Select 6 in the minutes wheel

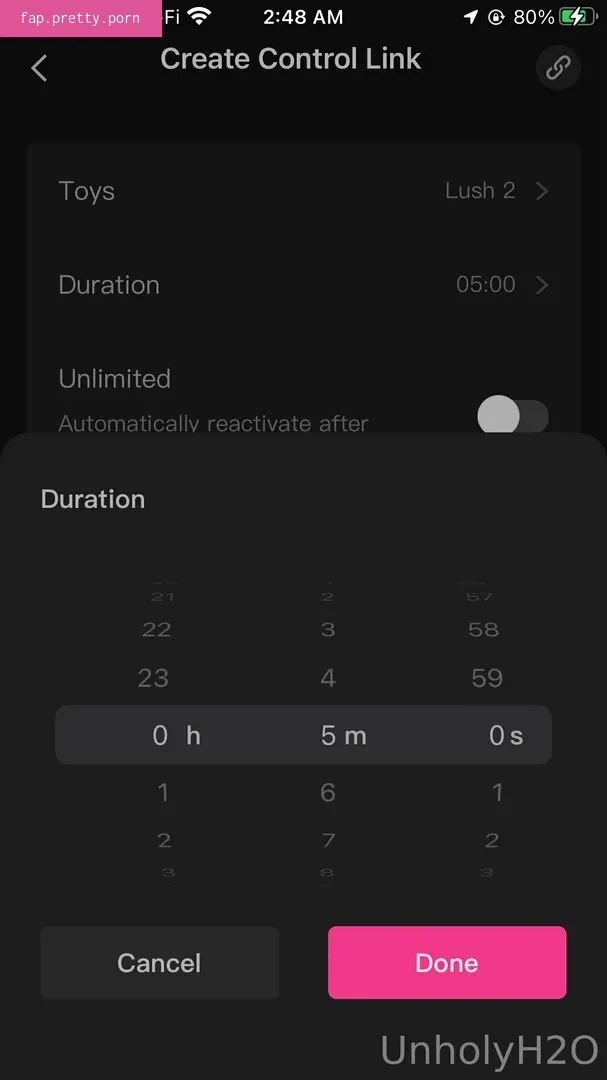(328, 792)
